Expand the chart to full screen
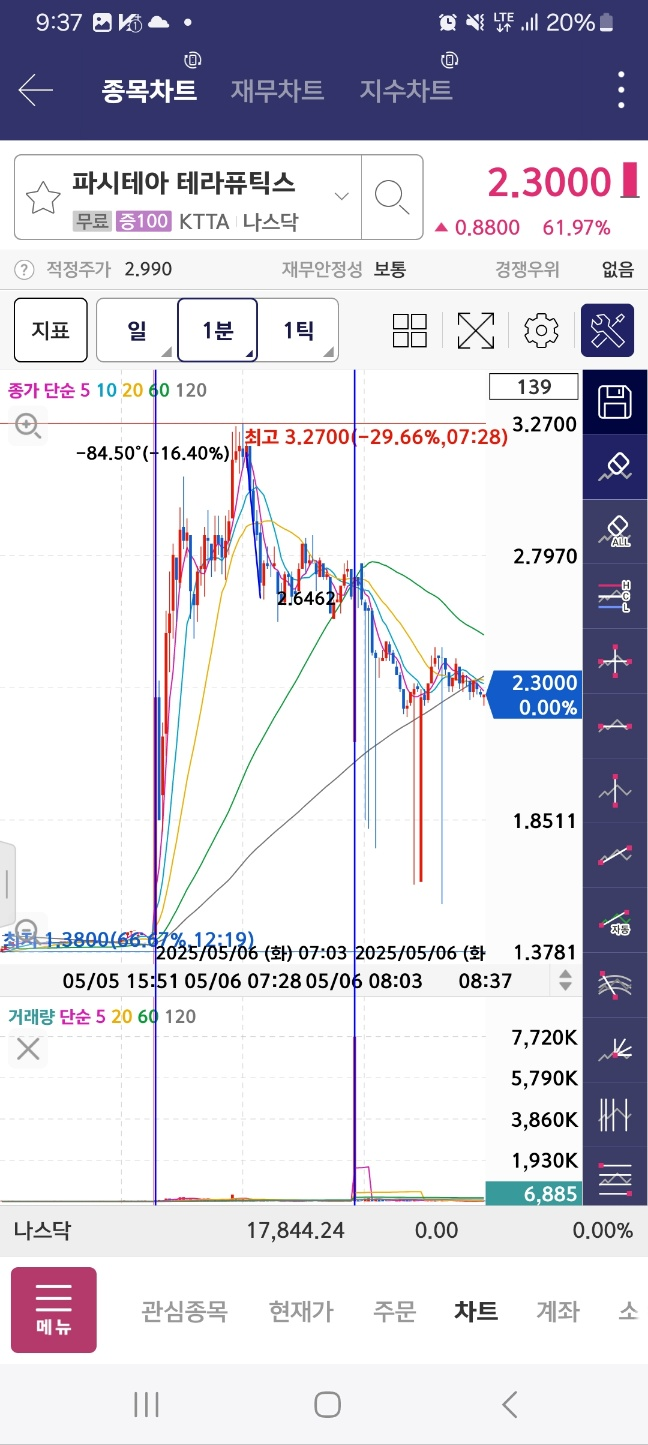 coord(476,330)
